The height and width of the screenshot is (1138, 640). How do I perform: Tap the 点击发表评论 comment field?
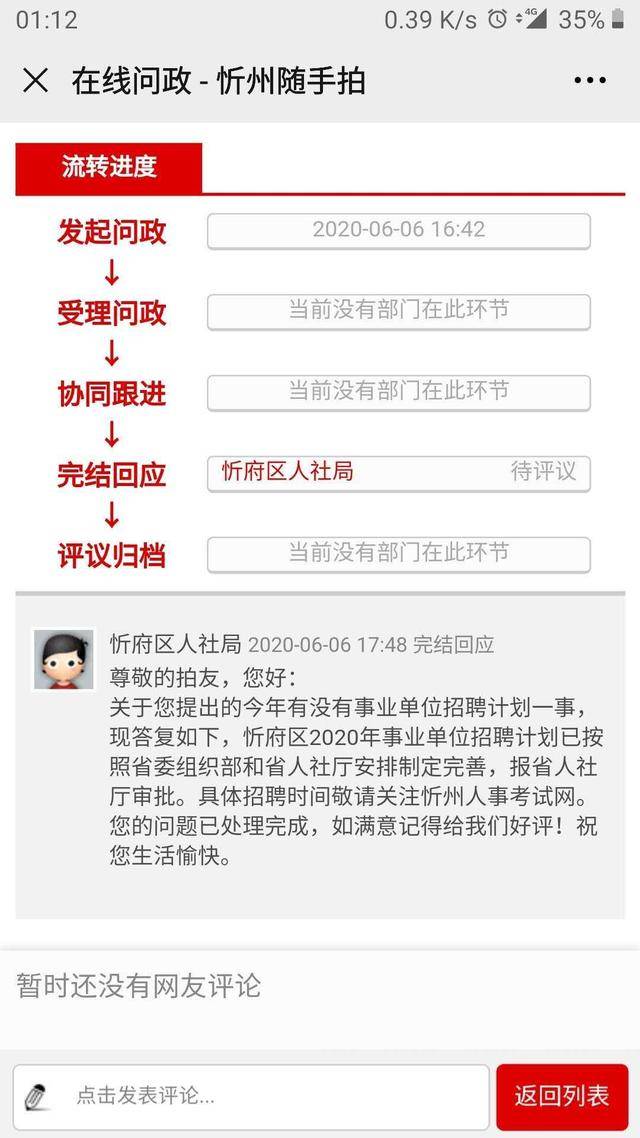[251, 1096]
